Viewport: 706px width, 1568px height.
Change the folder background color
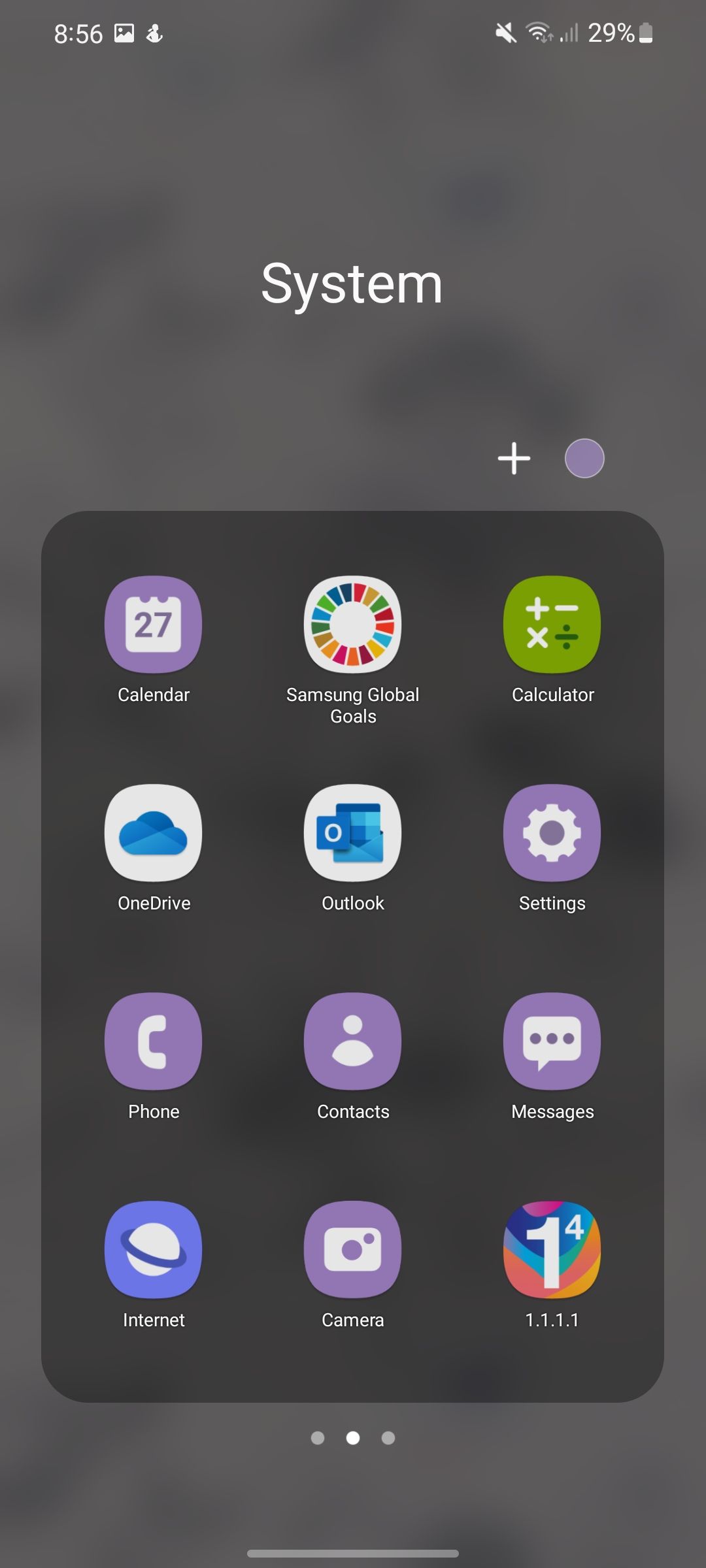[584, 458]
